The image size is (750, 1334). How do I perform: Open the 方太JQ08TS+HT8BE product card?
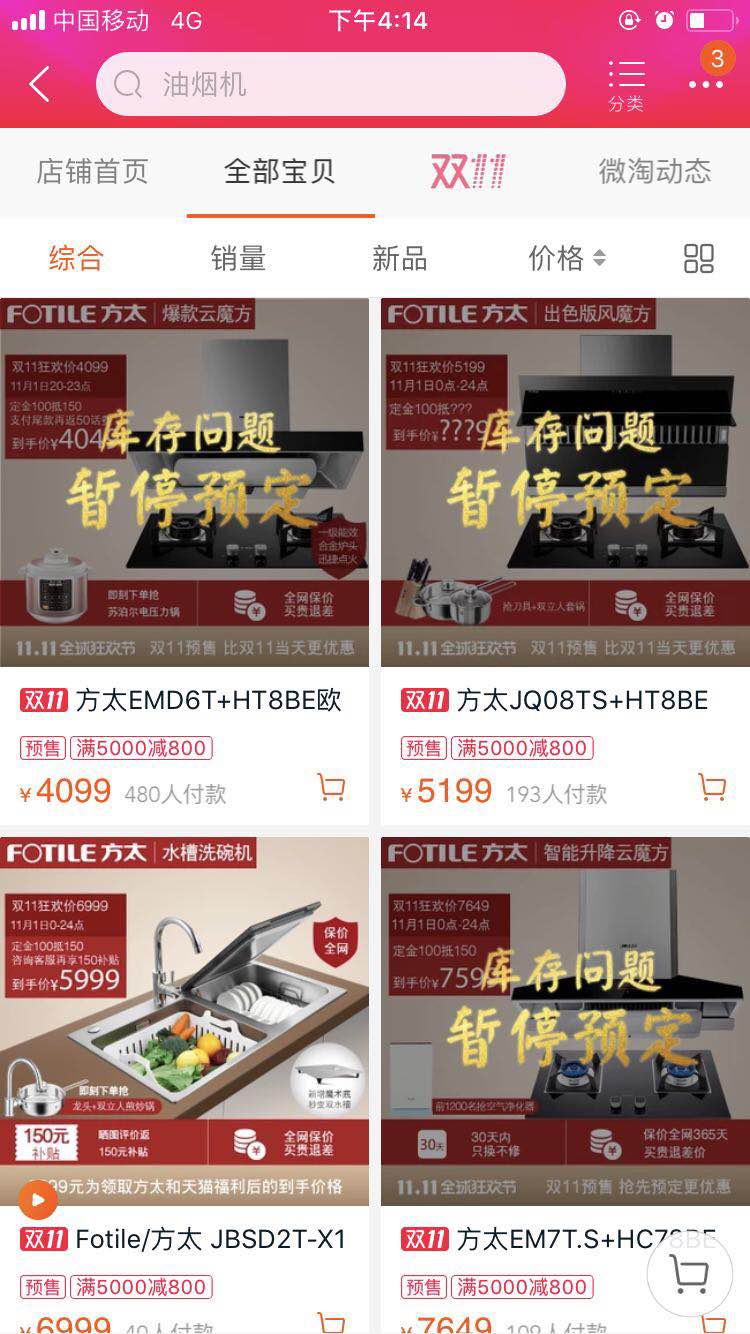click(565, 482)
